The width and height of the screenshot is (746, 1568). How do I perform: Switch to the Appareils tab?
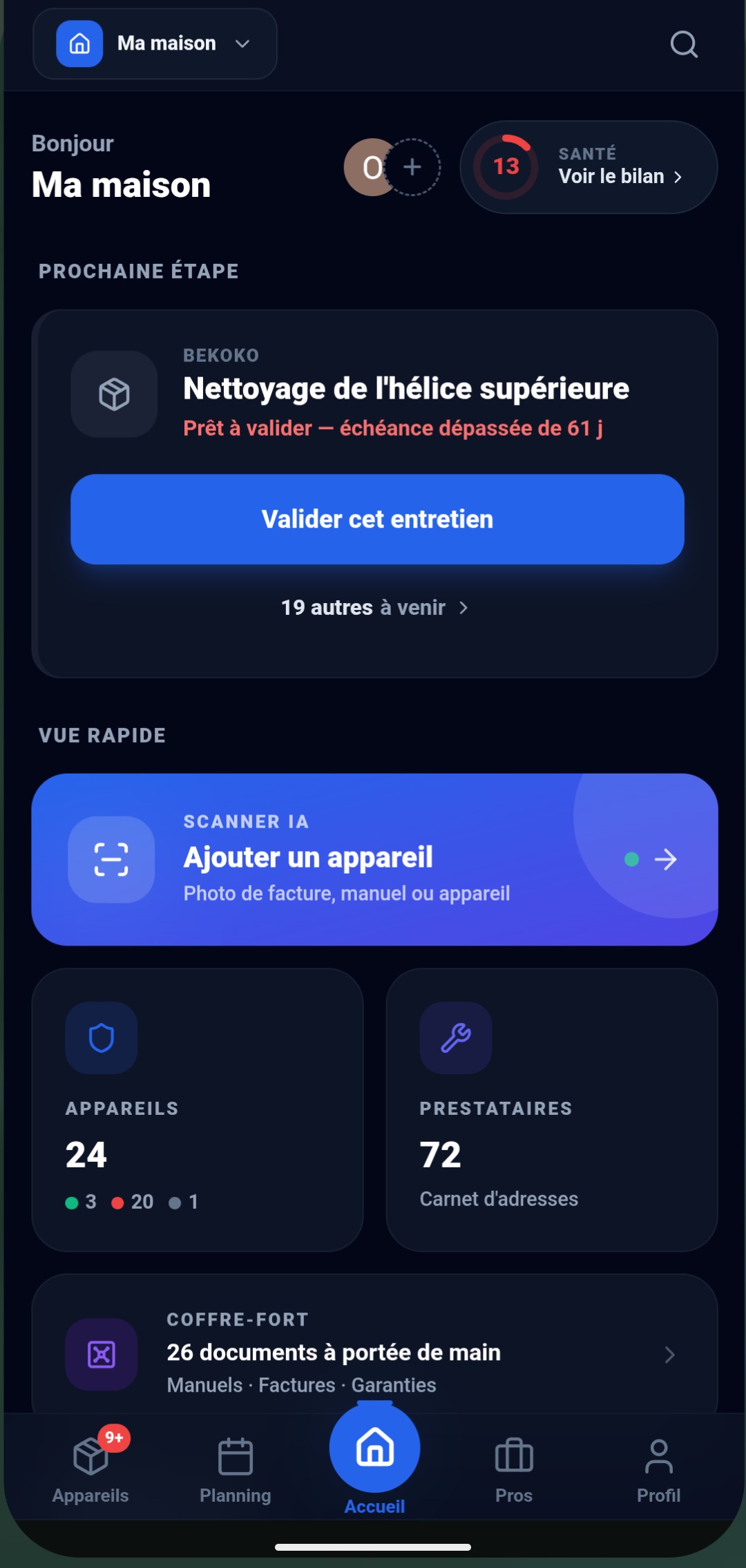point(90,1466)
